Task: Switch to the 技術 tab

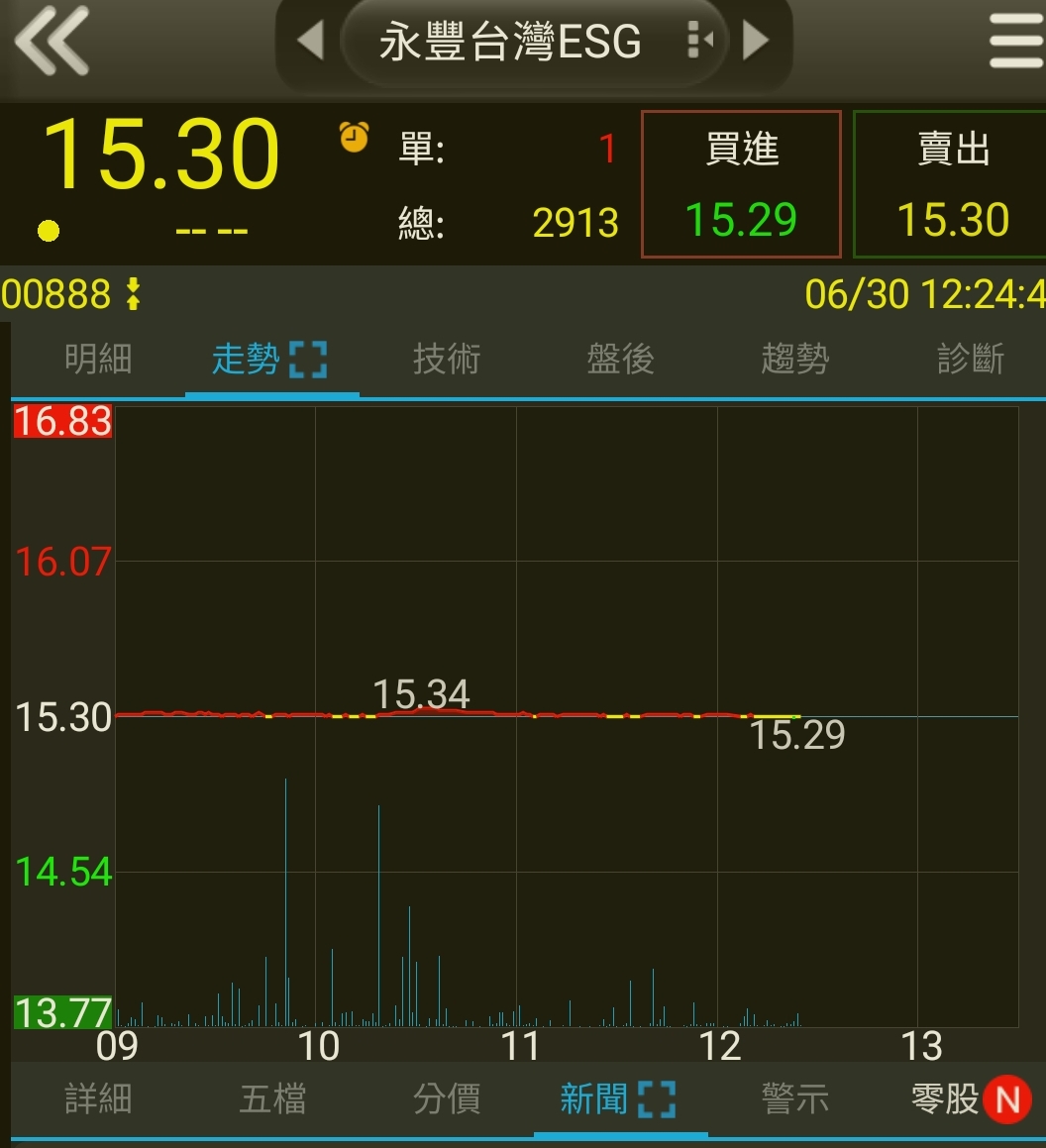Action: click(x=447, y=359)
